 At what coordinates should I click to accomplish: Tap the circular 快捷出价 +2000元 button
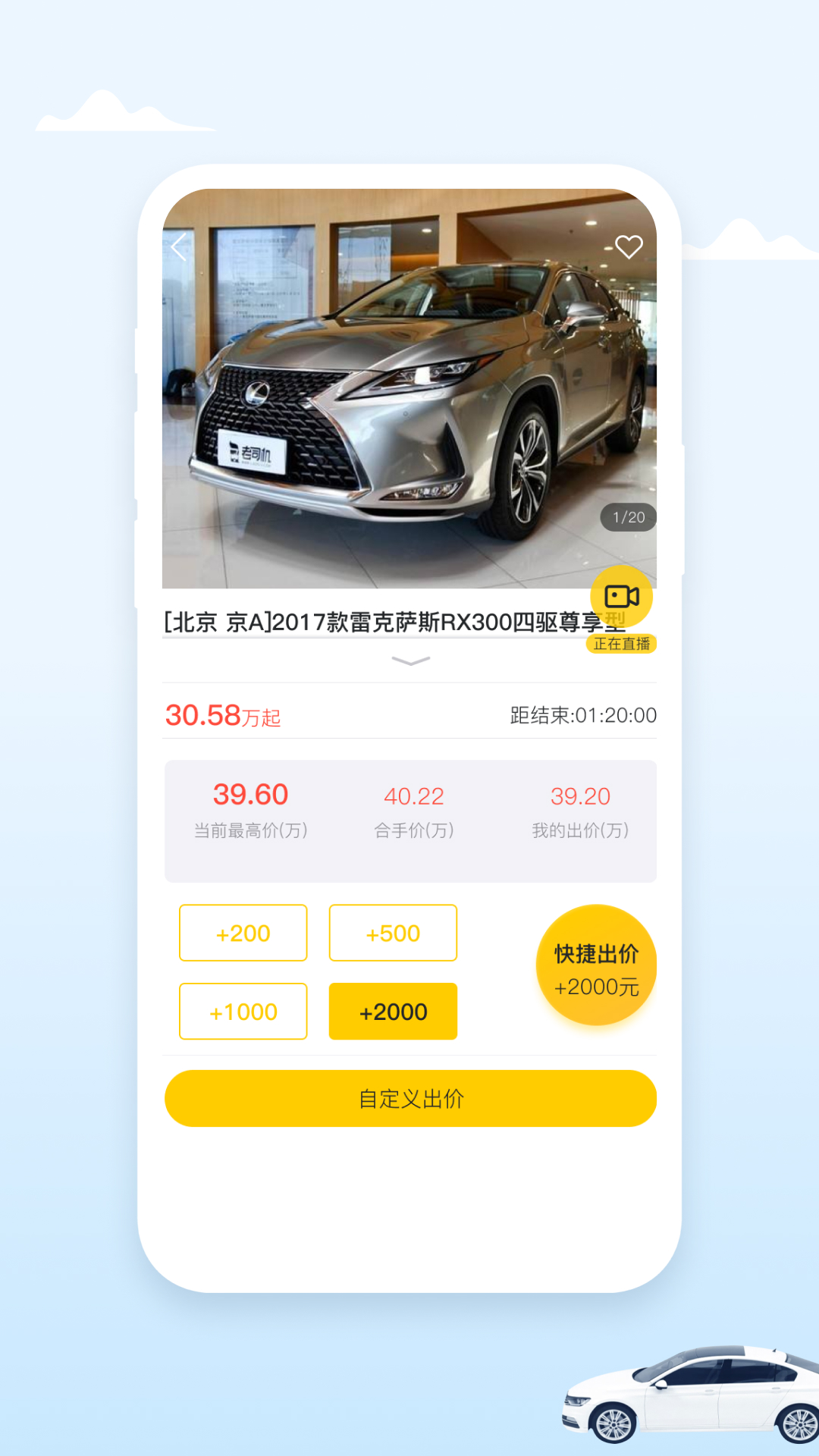(x=596, y=964)
